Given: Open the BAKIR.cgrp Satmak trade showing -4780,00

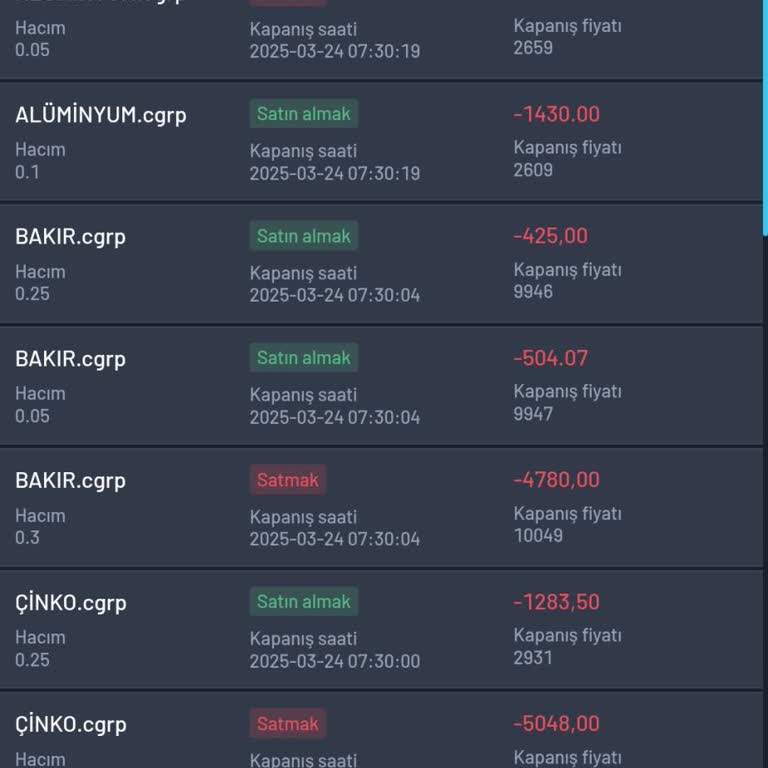Looking at the screenshot, I should point(380,508).
